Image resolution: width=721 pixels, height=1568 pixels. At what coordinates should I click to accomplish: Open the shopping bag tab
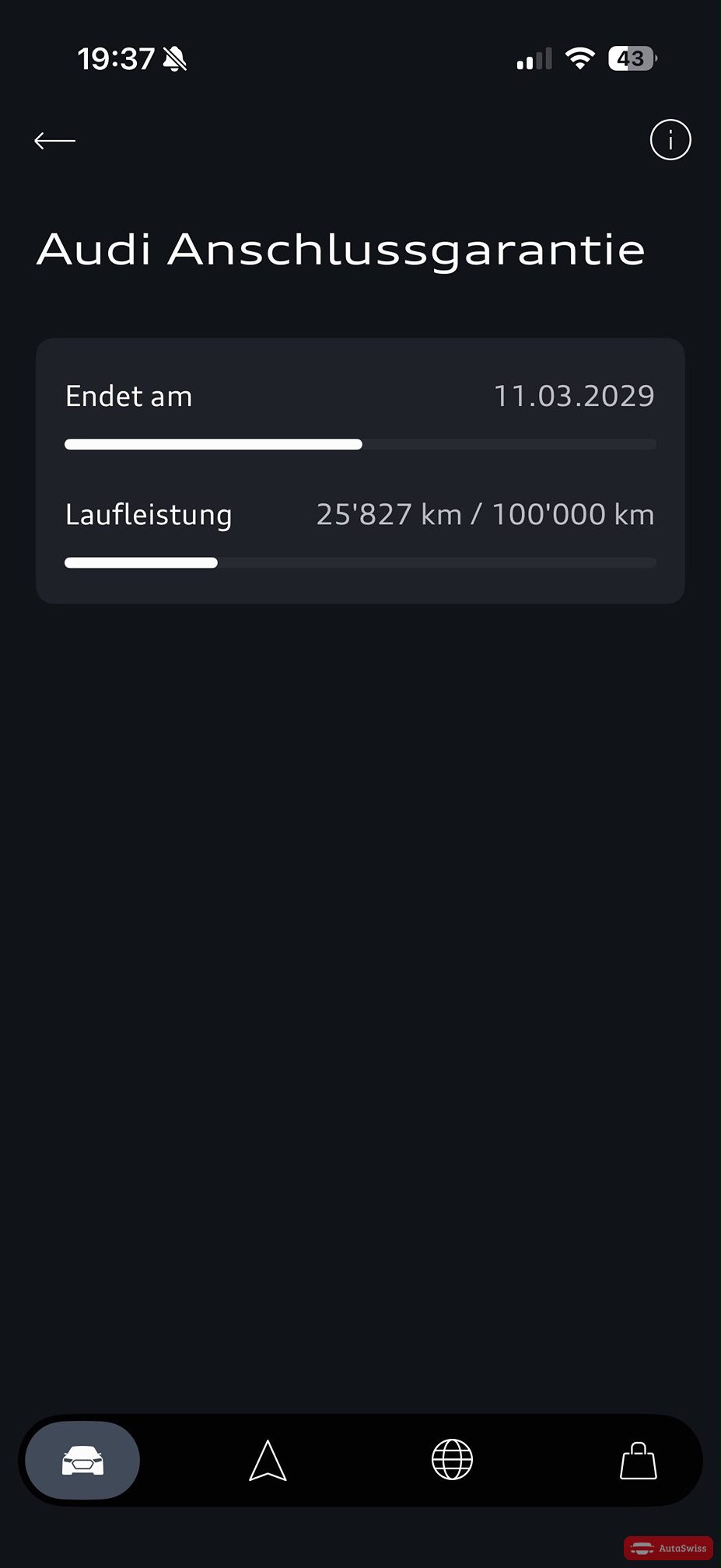tap(638, 1460)
